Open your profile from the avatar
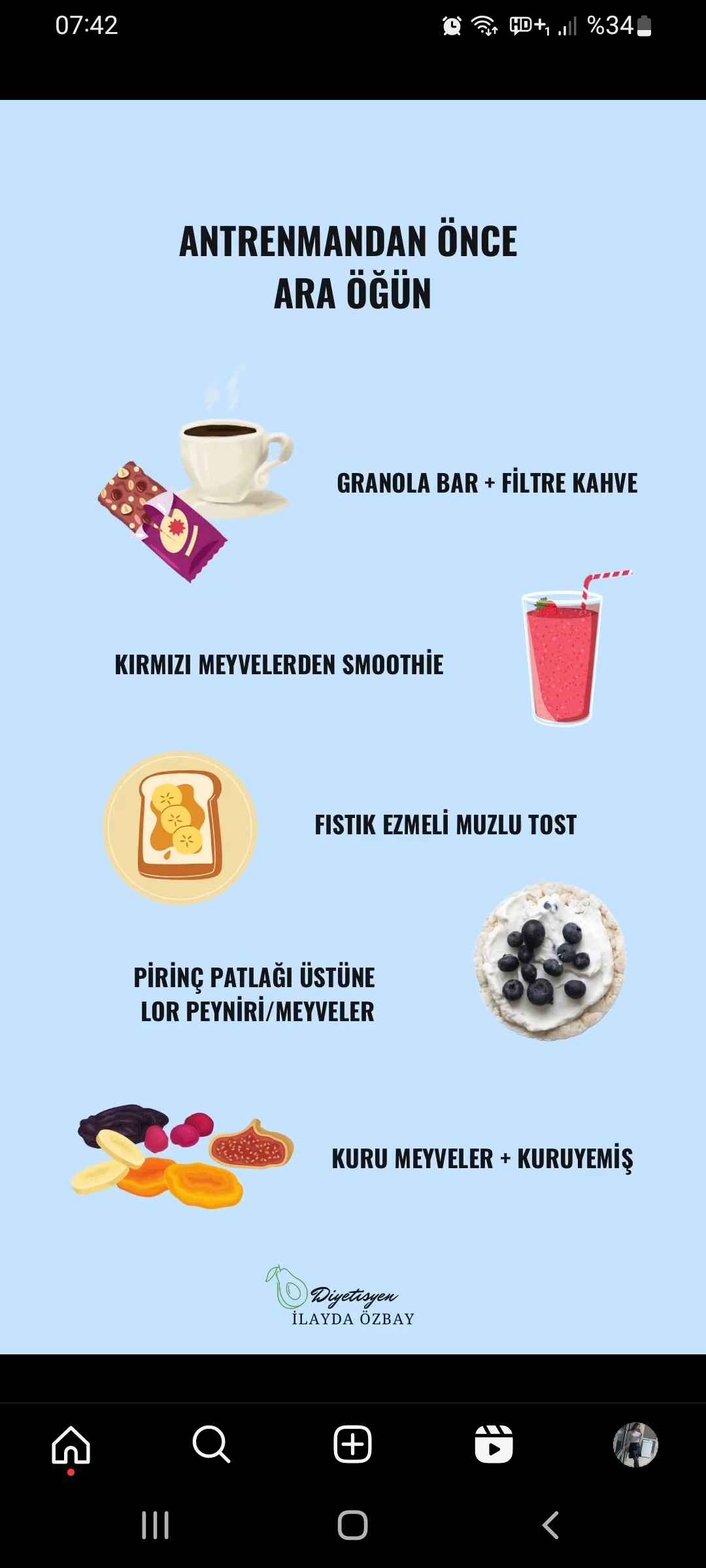Viewport: 706px width, 1568px height. 635,1445
